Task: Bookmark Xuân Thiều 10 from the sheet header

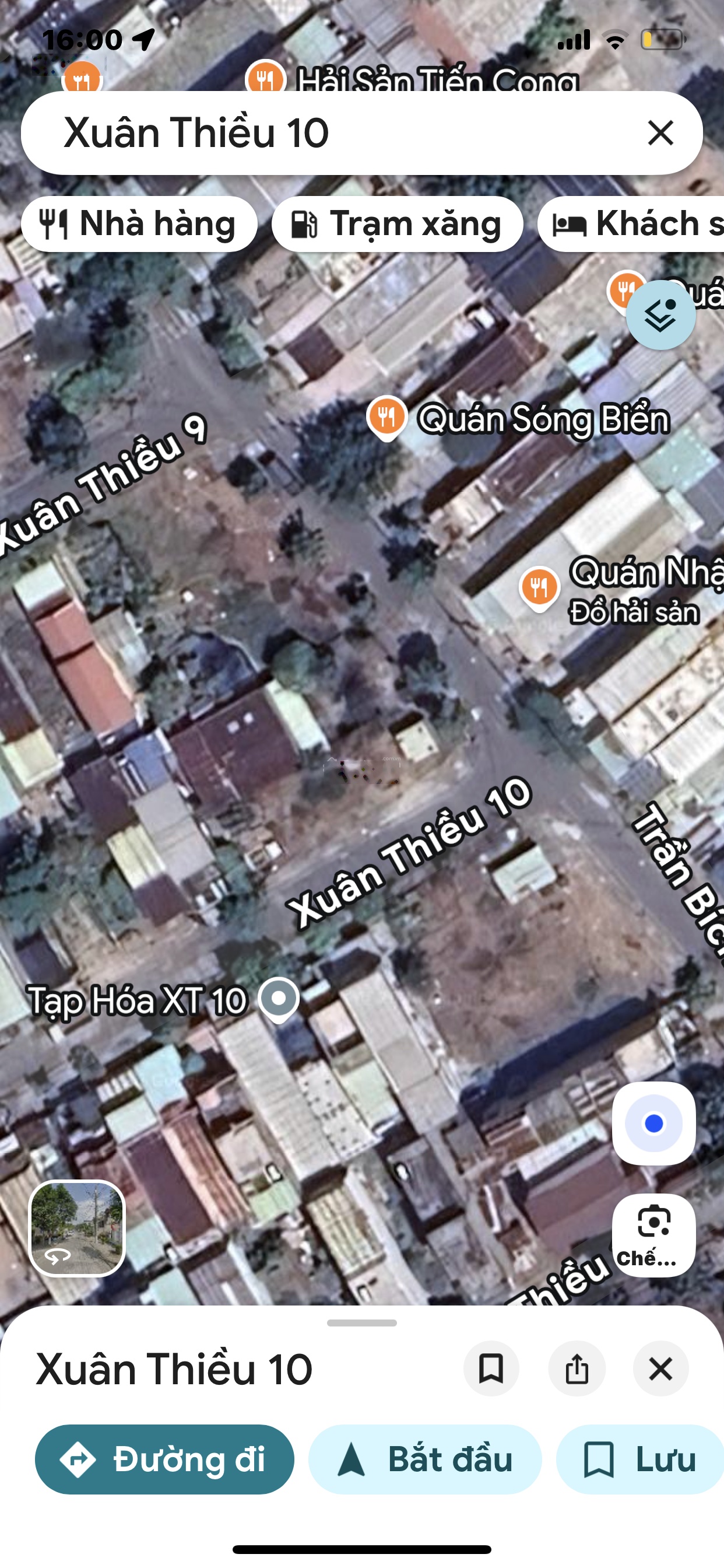Action: (491, 1369)
